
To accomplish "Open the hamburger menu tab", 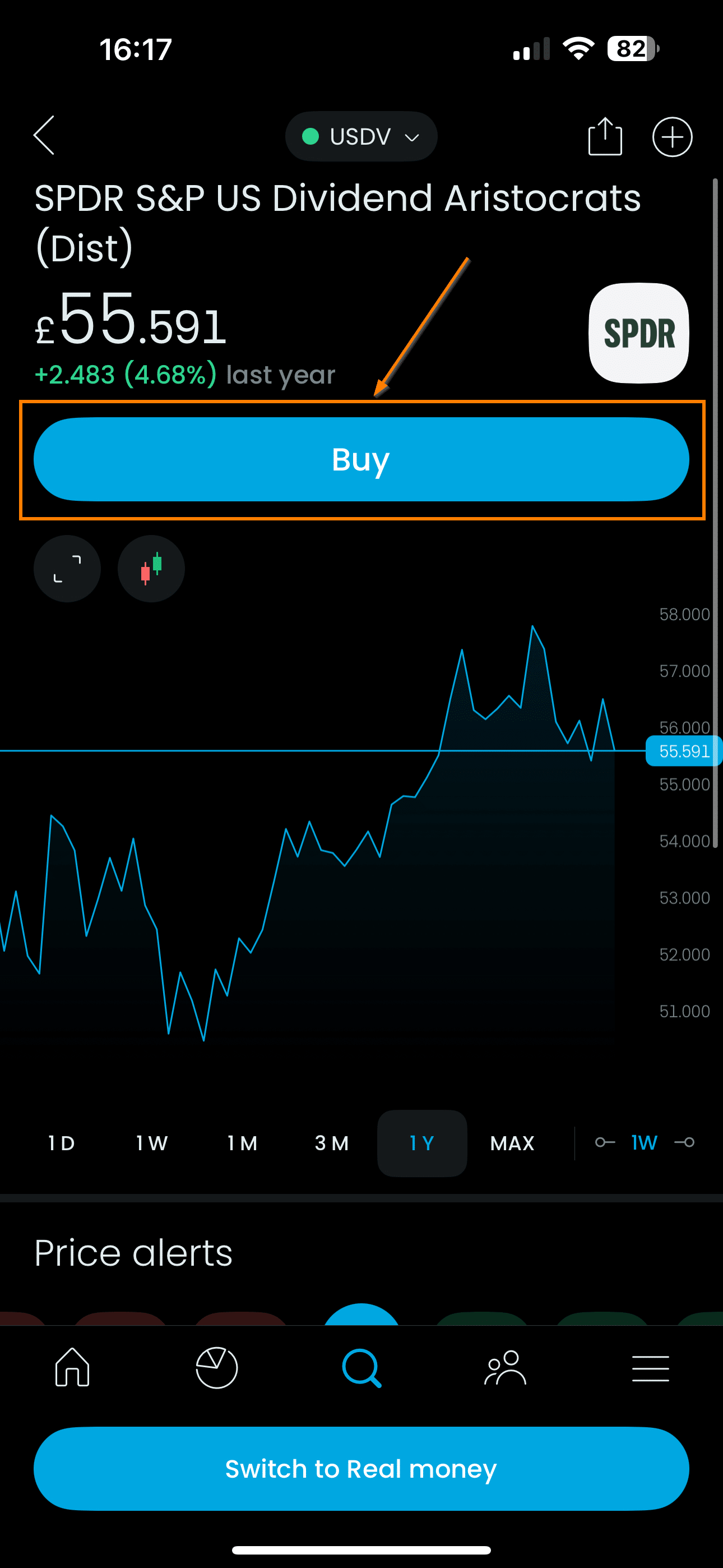I will (x=651, y=1368).
